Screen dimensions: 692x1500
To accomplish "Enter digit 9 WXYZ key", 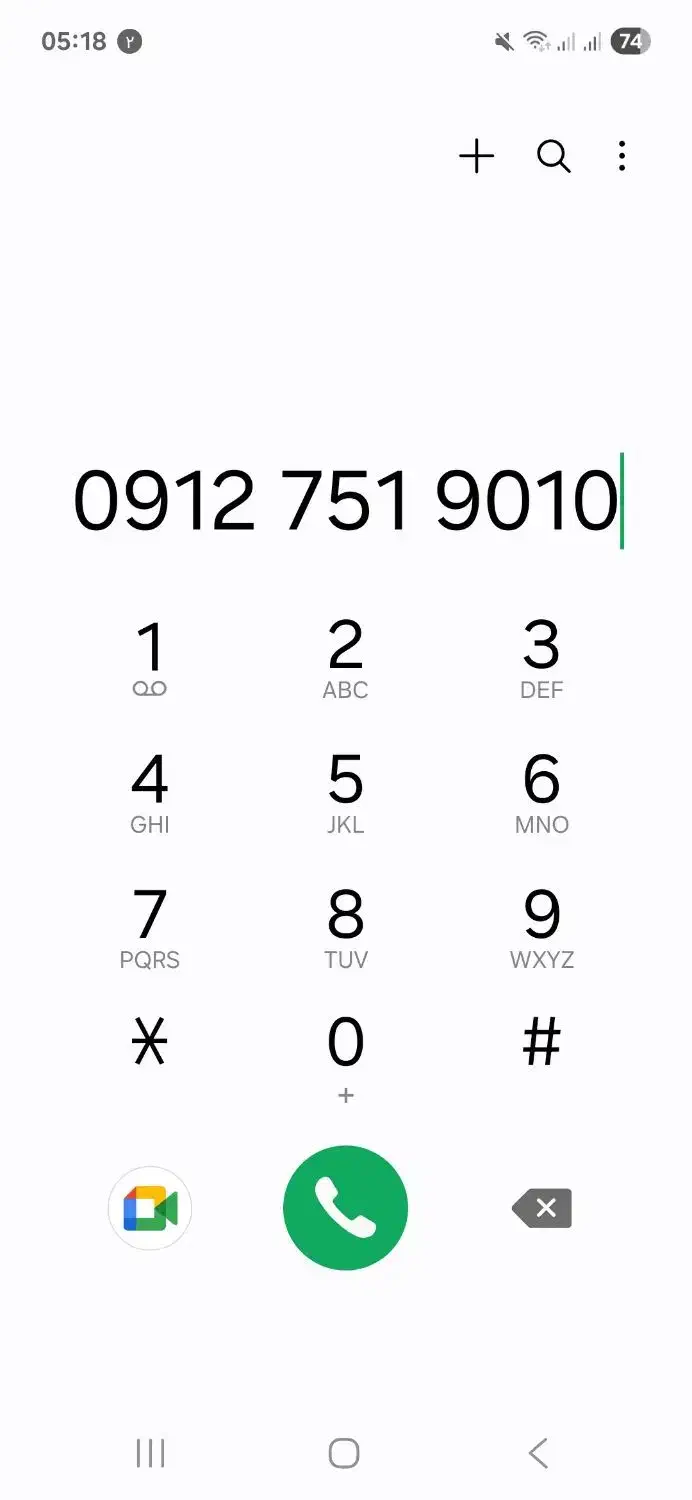I will pyautogui.click(x=541, y=927).
